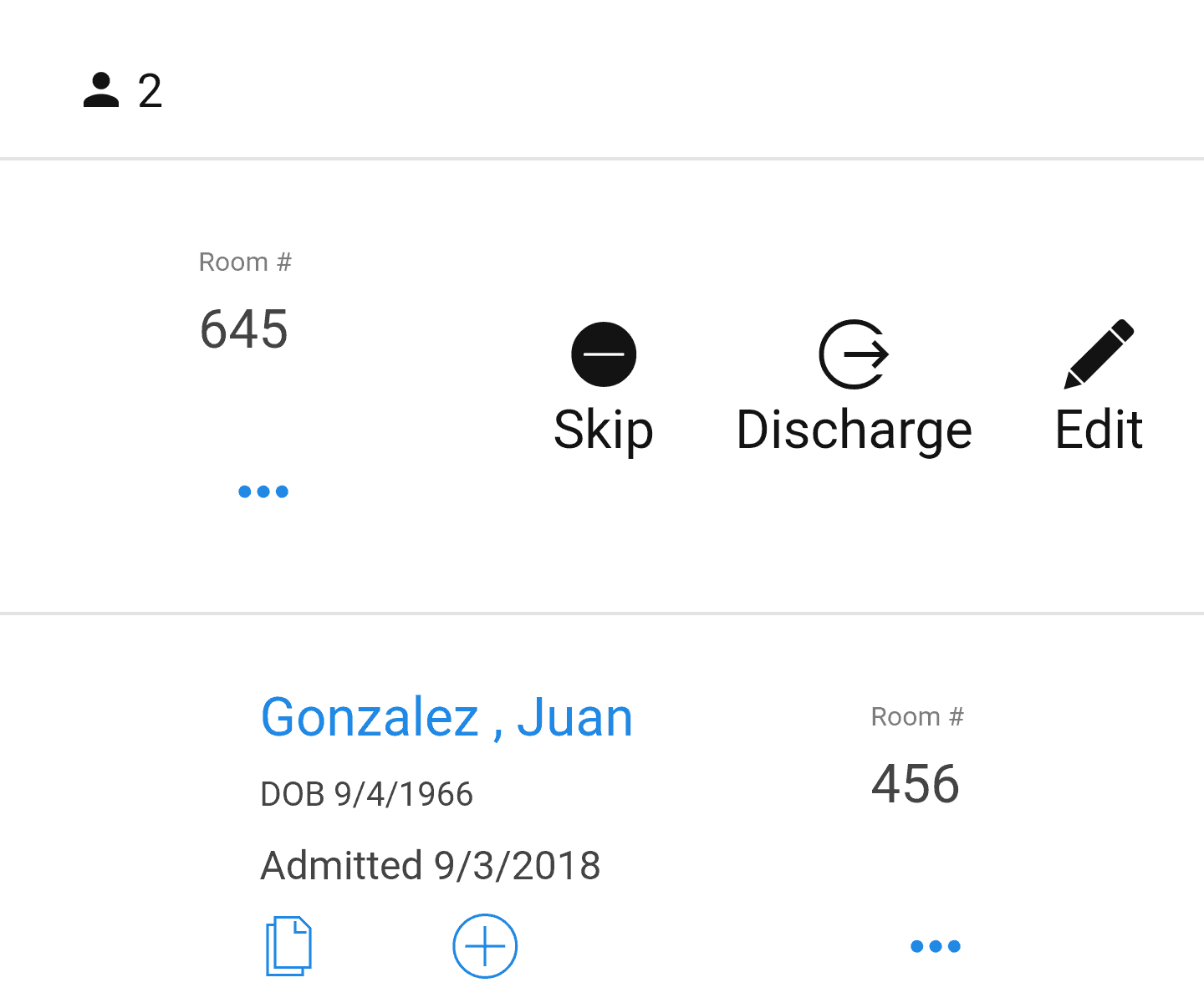Open more options for room 456
This screenshot has height=1003, width=1204.
point(935,946)
